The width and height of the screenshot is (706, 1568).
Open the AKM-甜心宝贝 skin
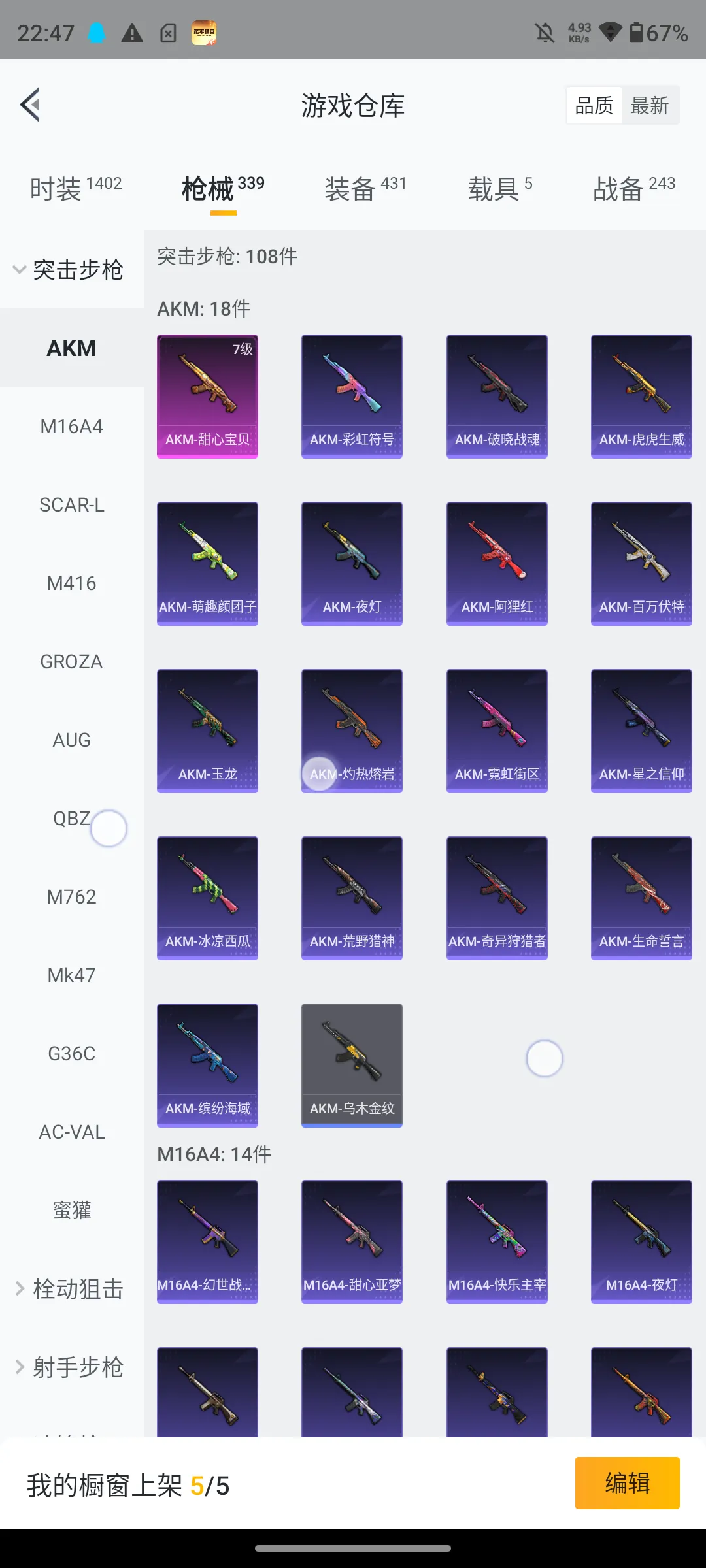pyautogui.click(x=207, y=397)
